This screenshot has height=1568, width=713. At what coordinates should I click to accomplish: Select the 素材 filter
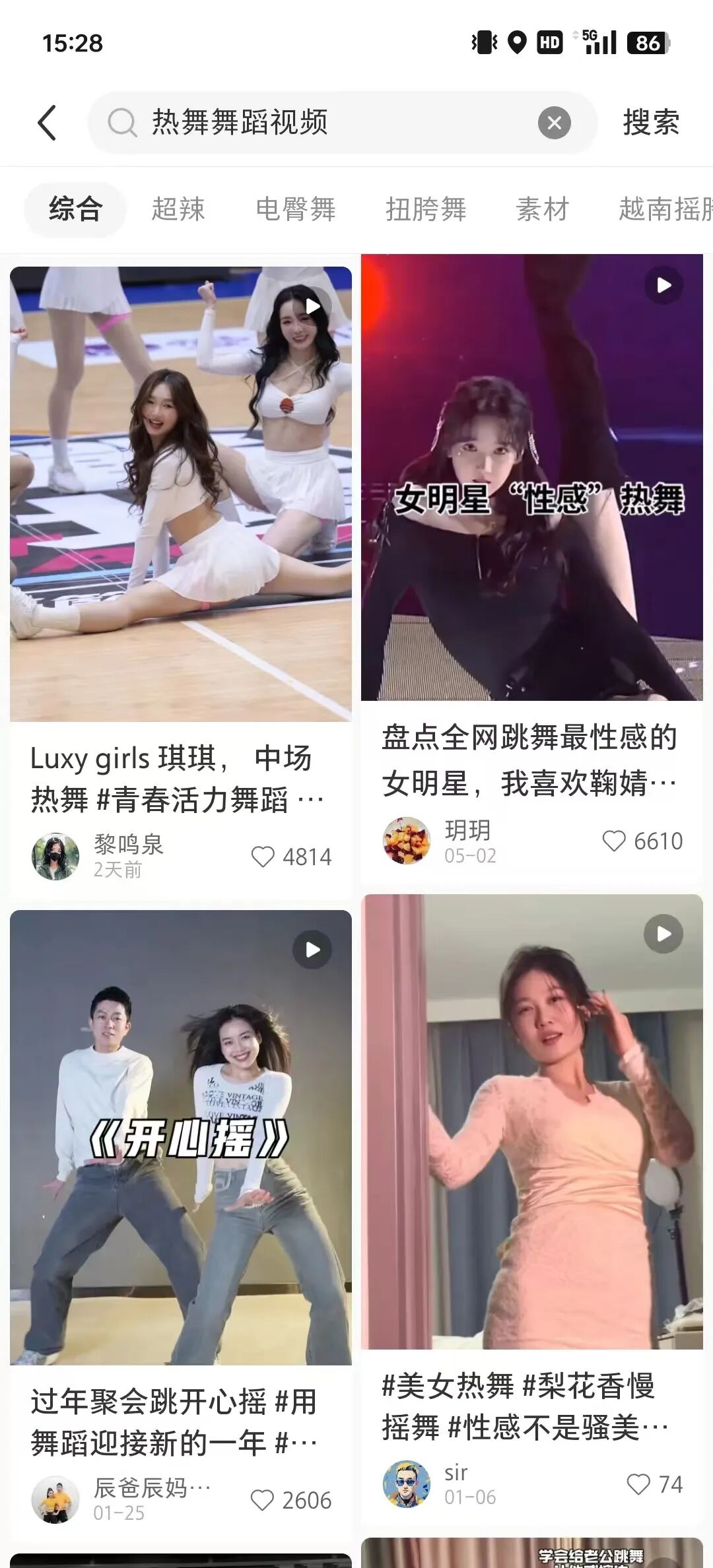pos(543,209)
